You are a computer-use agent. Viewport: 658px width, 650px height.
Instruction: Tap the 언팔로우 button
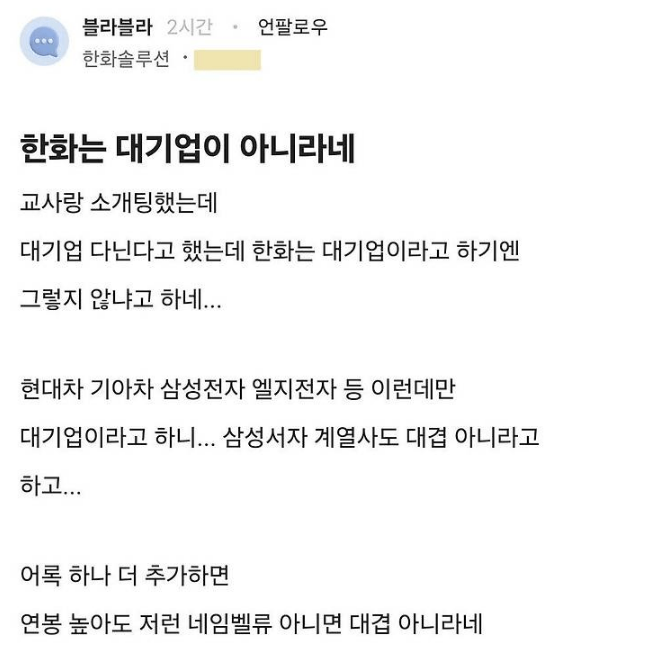coord(292,28)
